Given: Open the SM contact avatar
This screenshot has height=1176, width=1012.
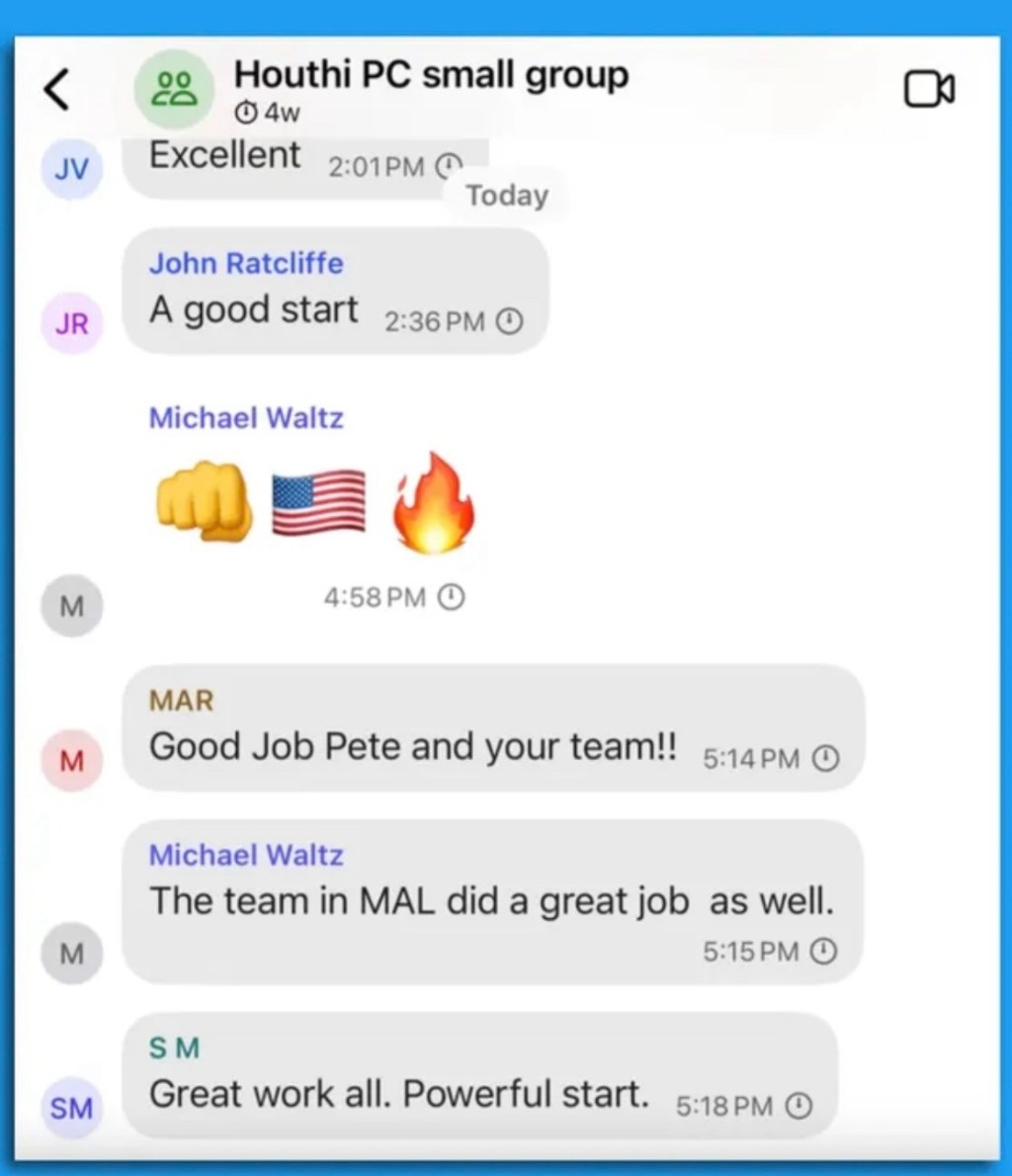Looking at the screenshot, I should [x=72, y=1108].
